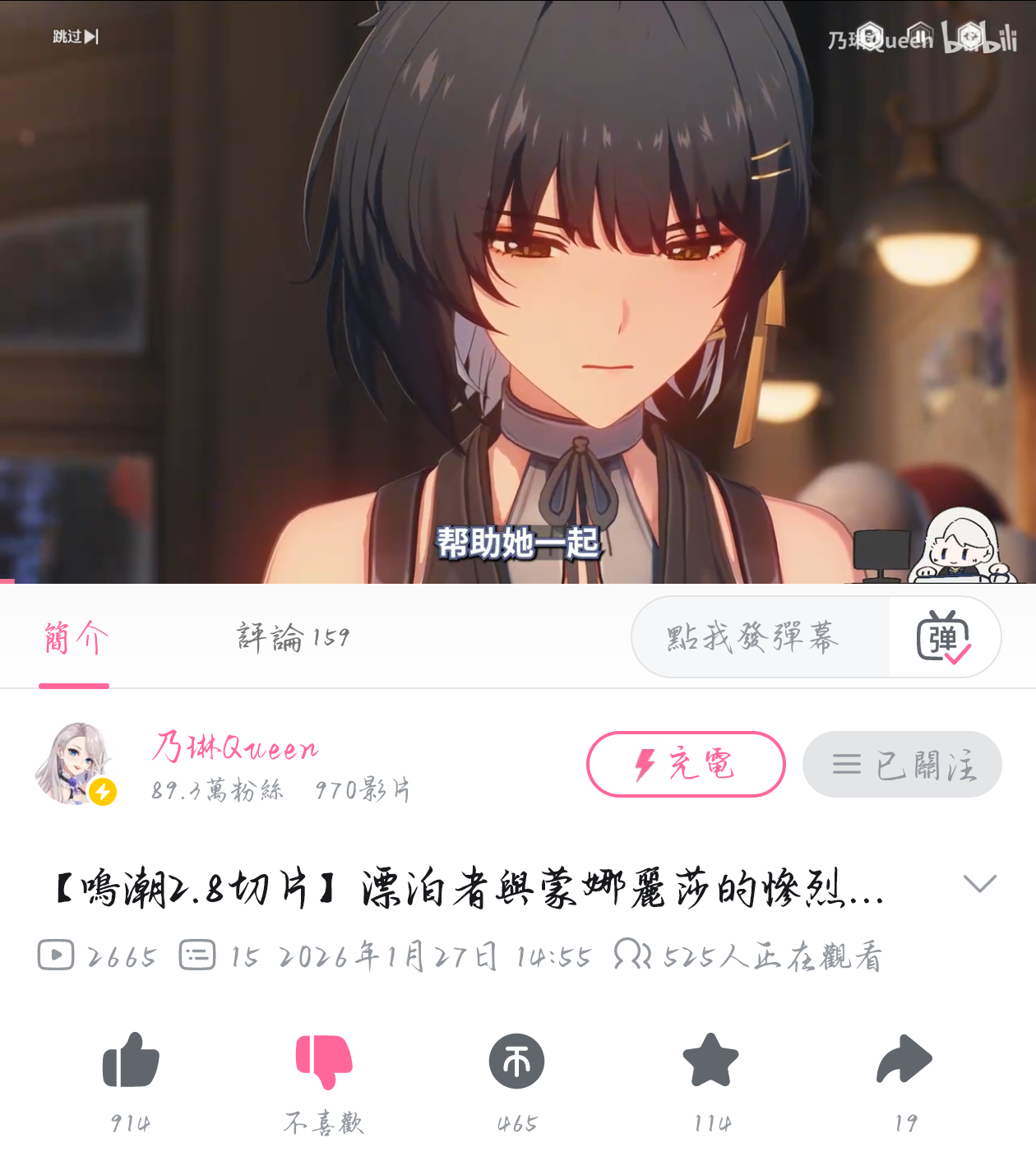Tap the 充電 charge button
Screen dimensions: 1036x1175
click(x=686, y=764)
